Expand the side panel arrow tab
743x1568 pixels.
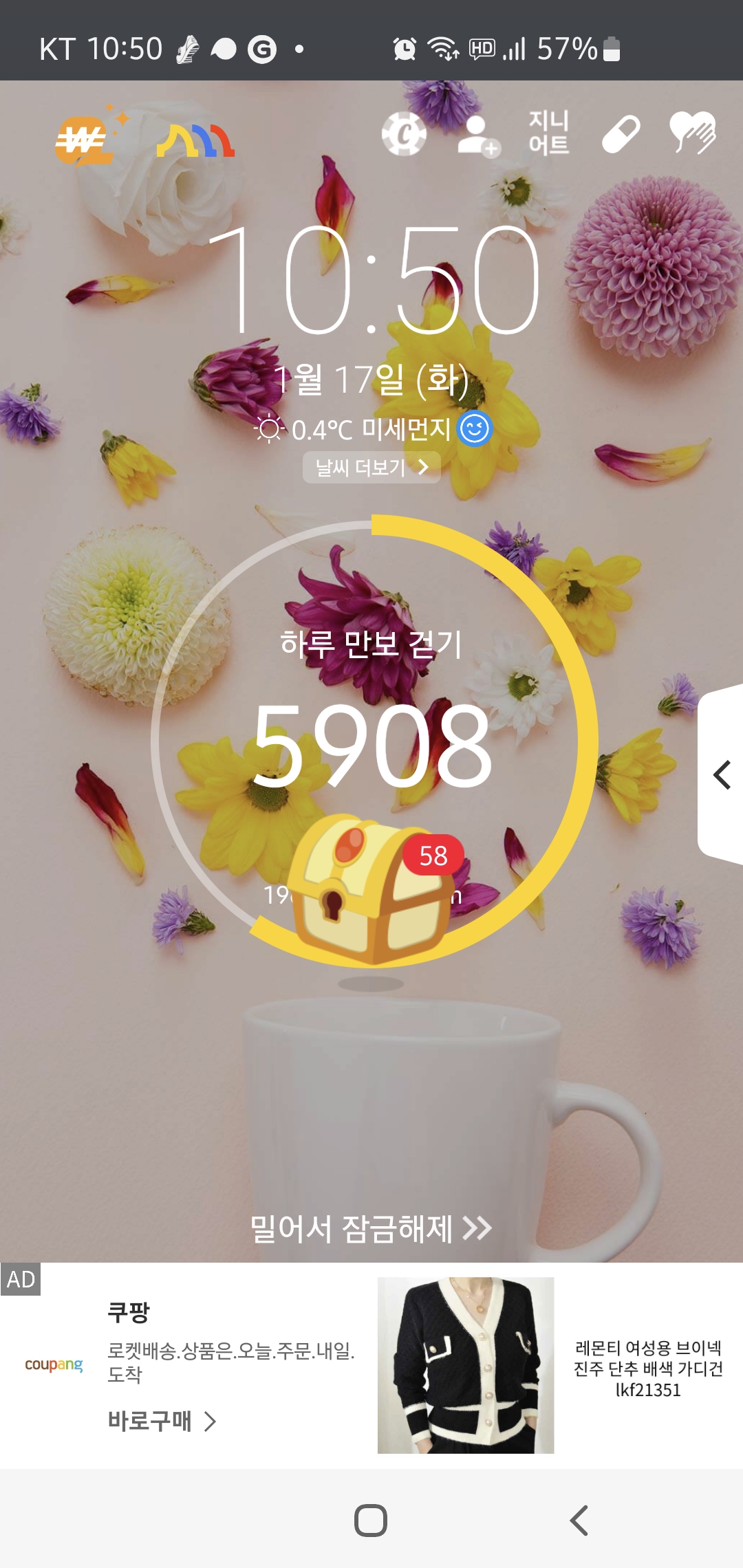[721, 775]
